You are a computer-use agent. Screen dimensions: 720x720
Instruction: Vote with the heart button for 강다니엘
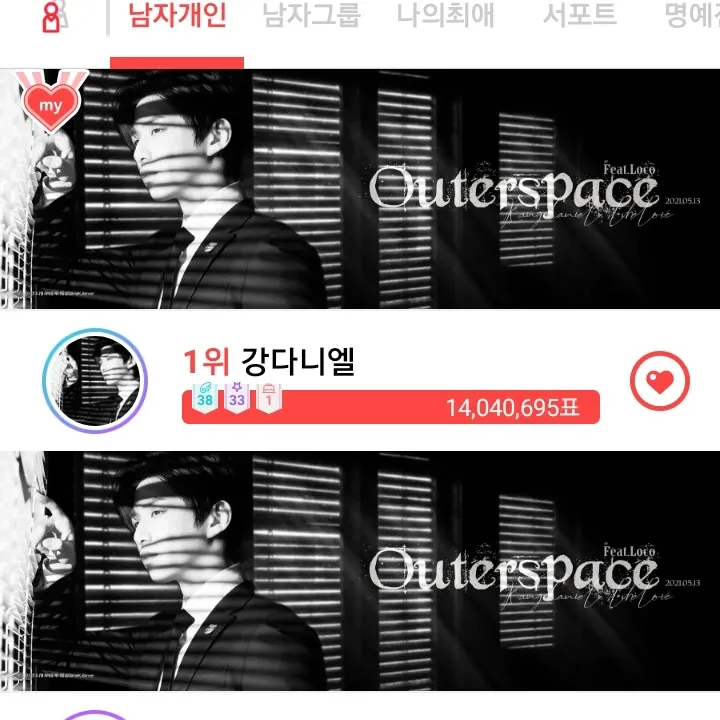[659, 380]
